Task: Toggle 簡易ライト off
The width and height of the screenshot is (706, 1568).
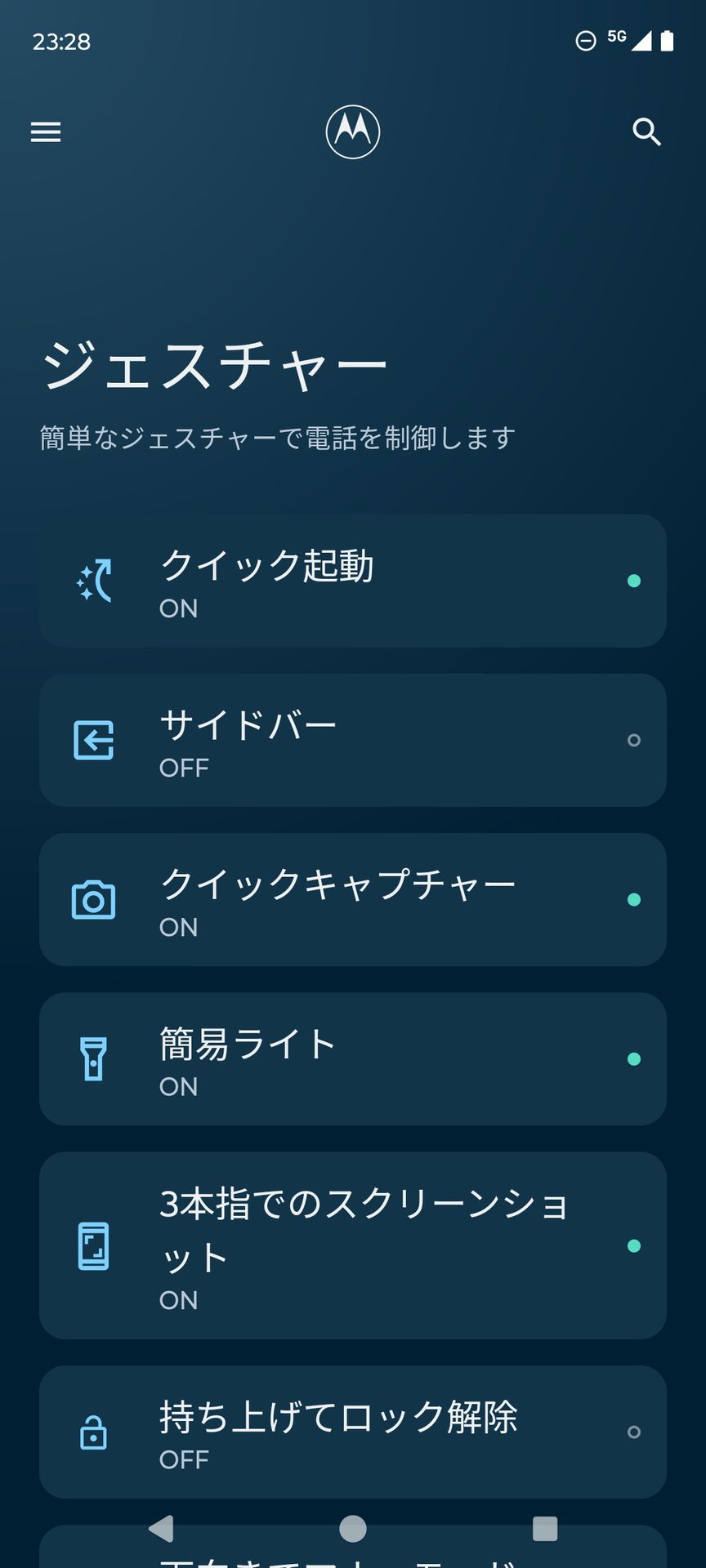Action: [633, 1058]
